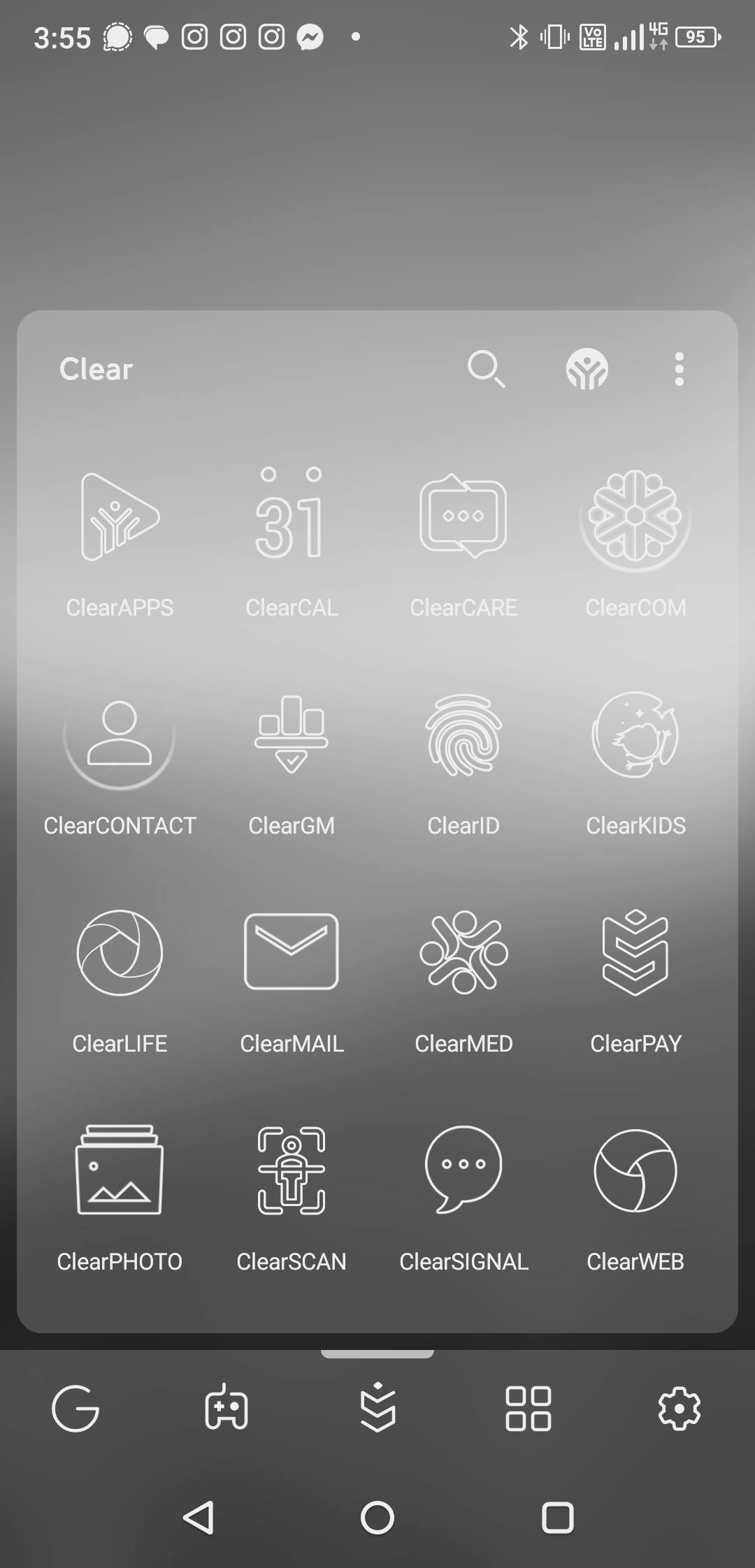The height and width of the screenshot is (1568, 755).
Task: Open search in the Clear folder
Action: click(x=486, y=368)
